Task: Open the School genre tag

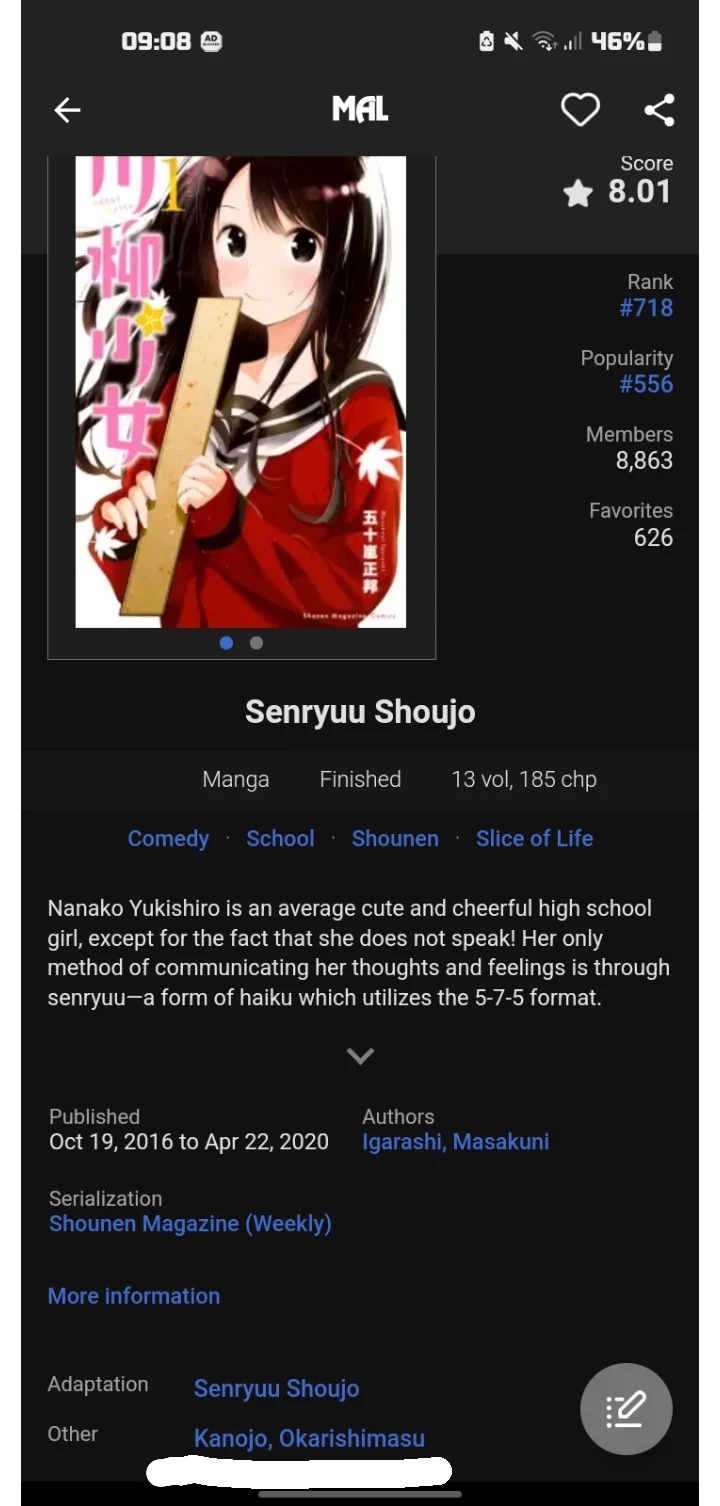Action: [280, 838]
